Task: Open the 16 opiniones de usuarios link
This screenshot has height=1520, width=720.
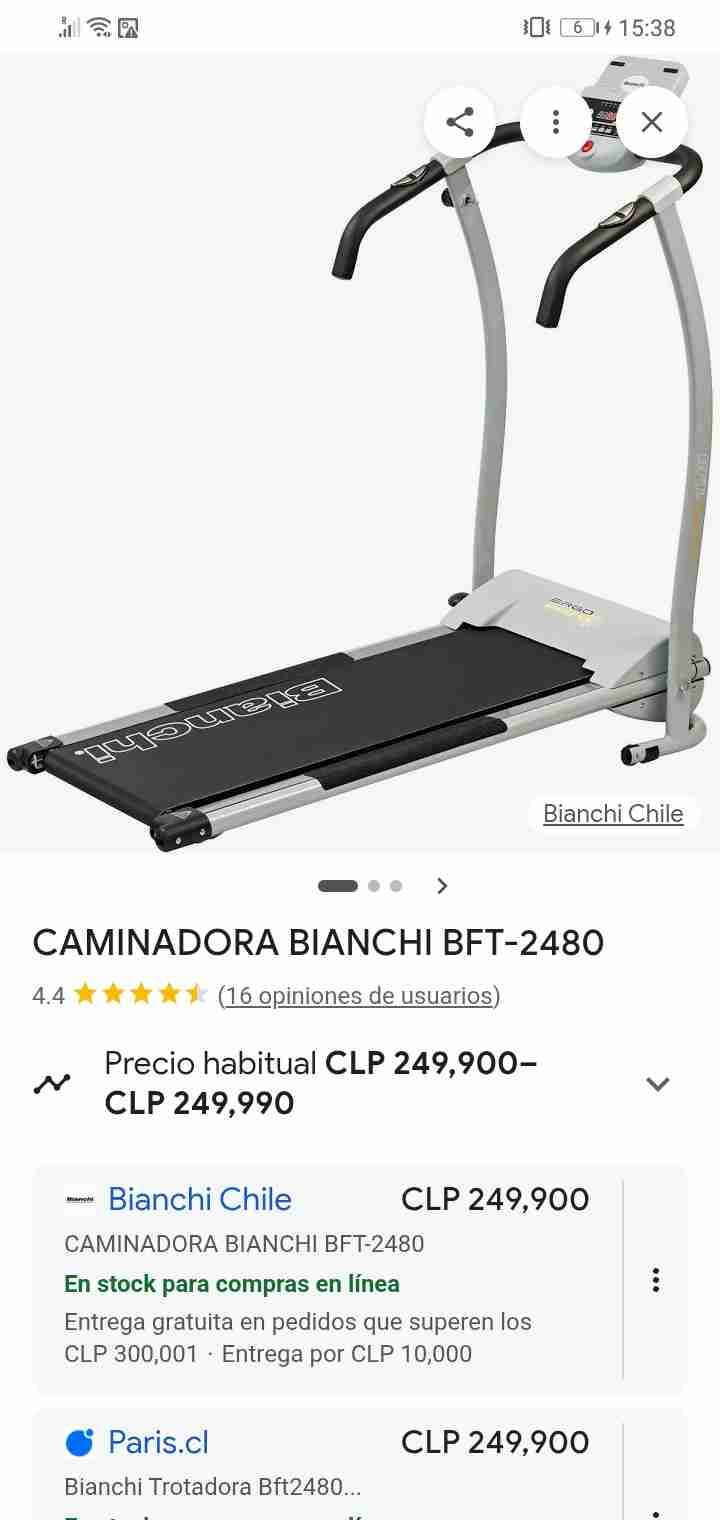Action: pos(358,995)
